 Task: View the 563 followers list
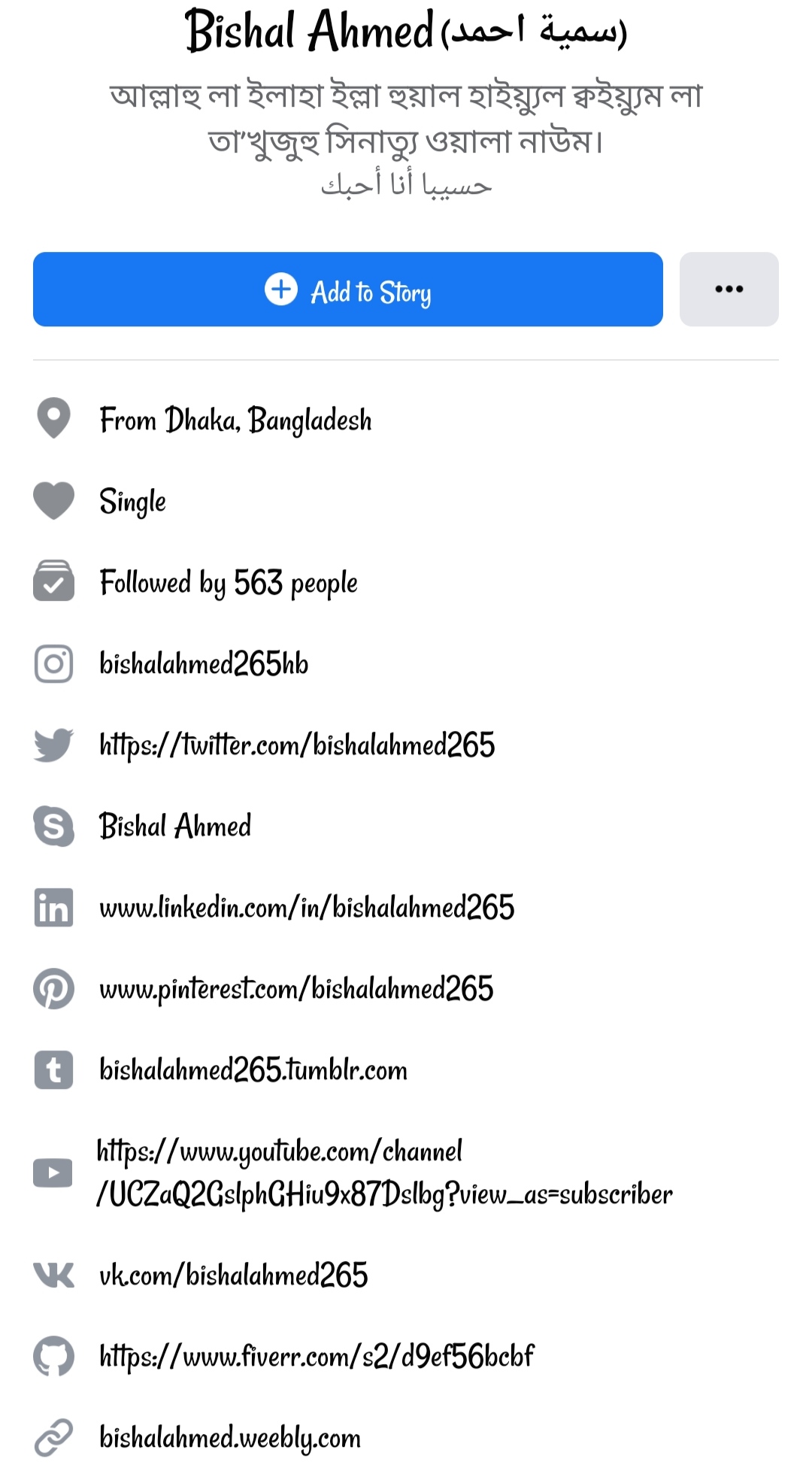(229, 583)
